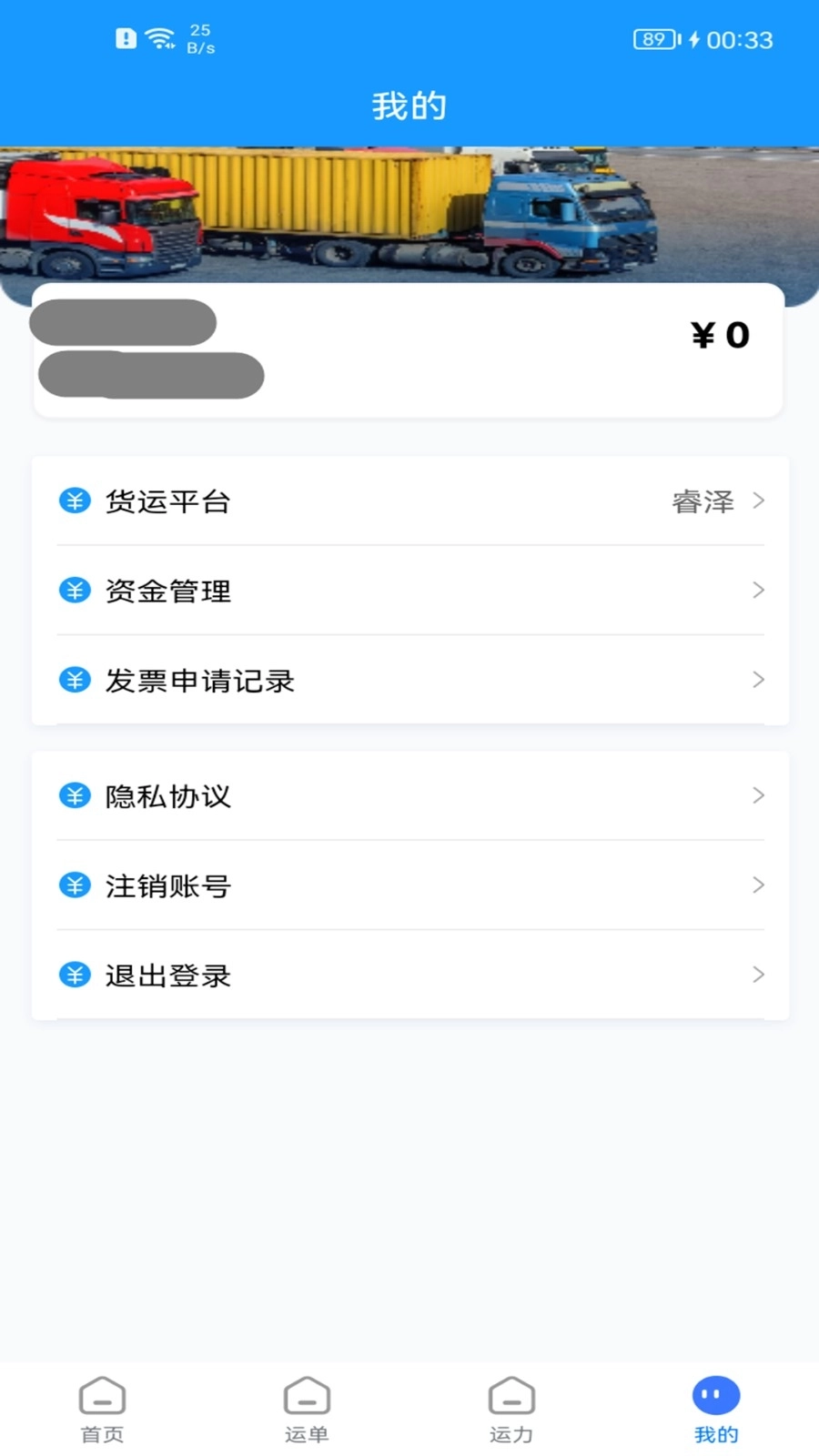Click the yuan icon beside 货运平台
The image size is (819, 1456).
[75, 500]
